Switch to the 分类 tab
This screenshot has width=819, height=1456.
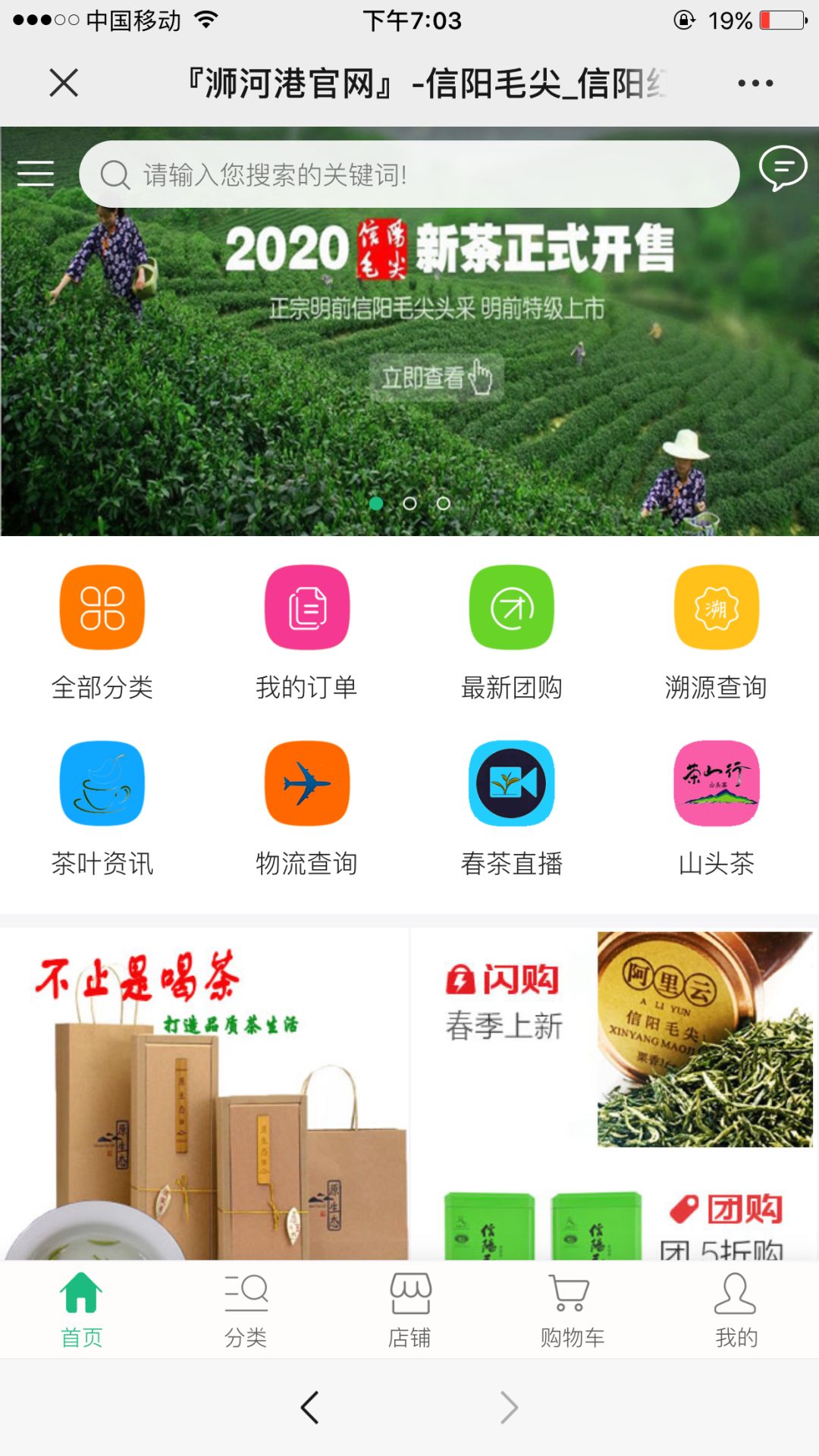click(x=246, y=1310)
